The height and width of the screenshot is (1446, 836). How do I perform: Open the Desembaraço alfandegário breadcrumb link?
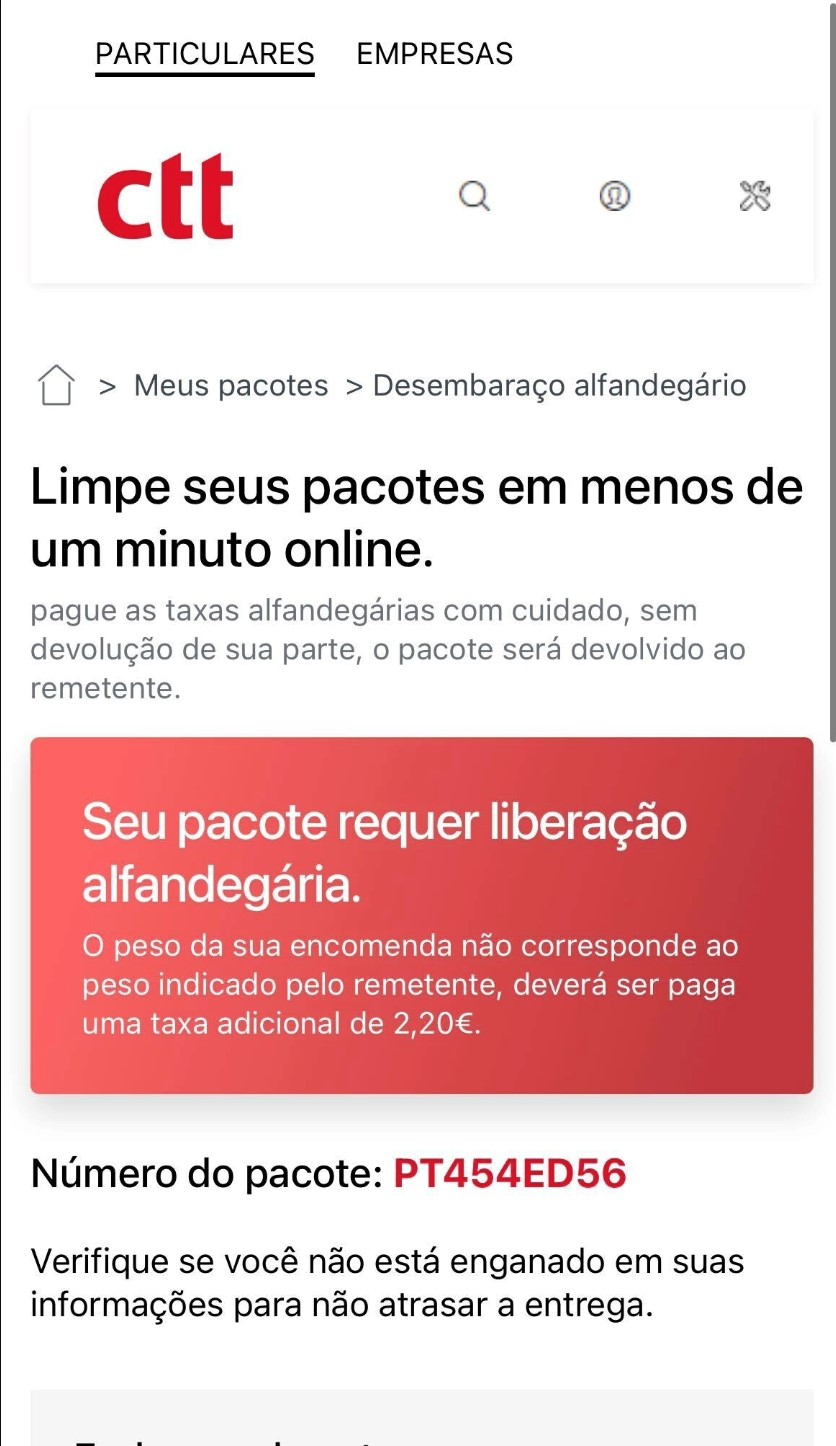(x=559, y=385)
